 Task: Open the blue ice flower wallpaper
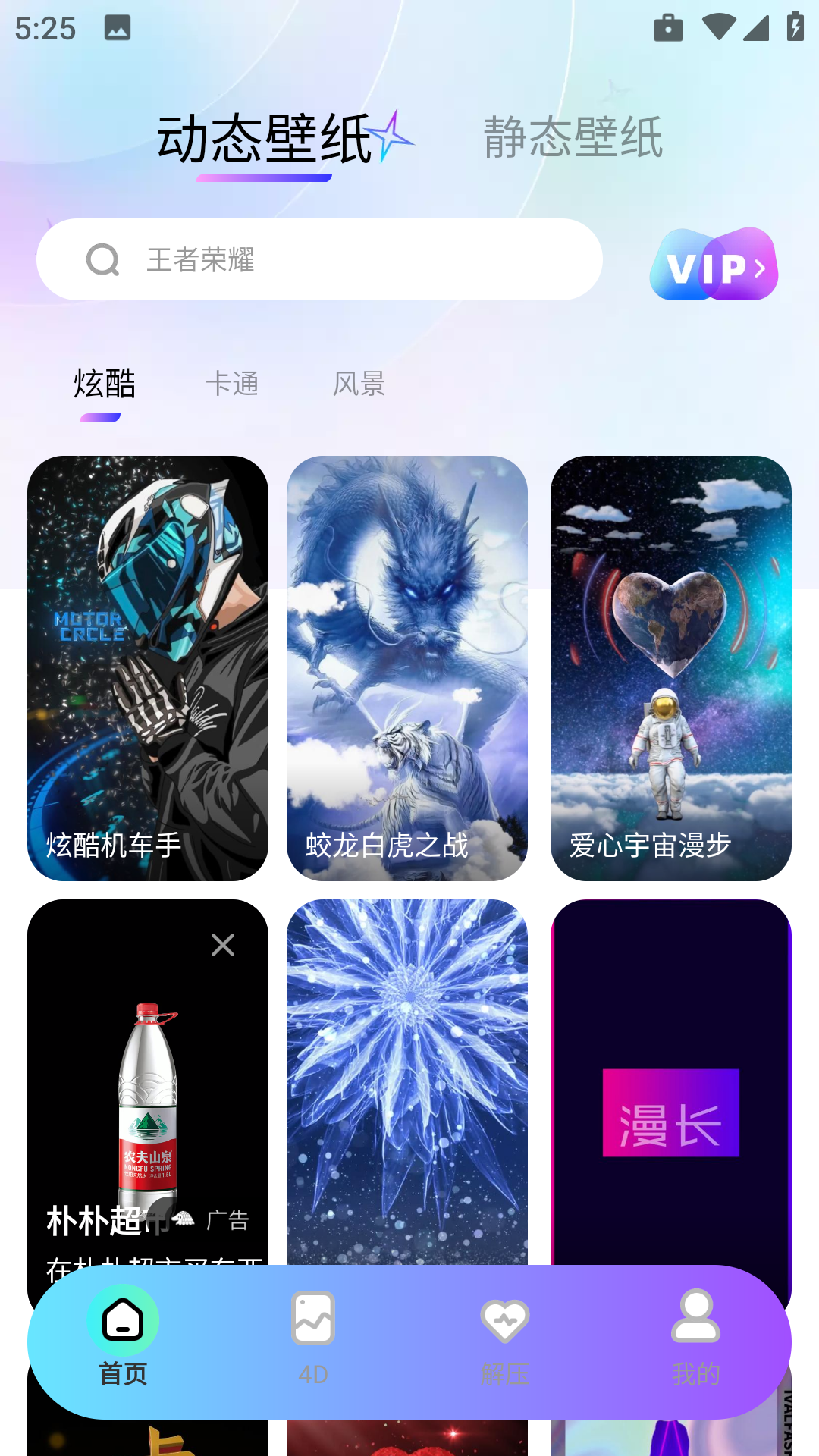tap(407, 1077)
